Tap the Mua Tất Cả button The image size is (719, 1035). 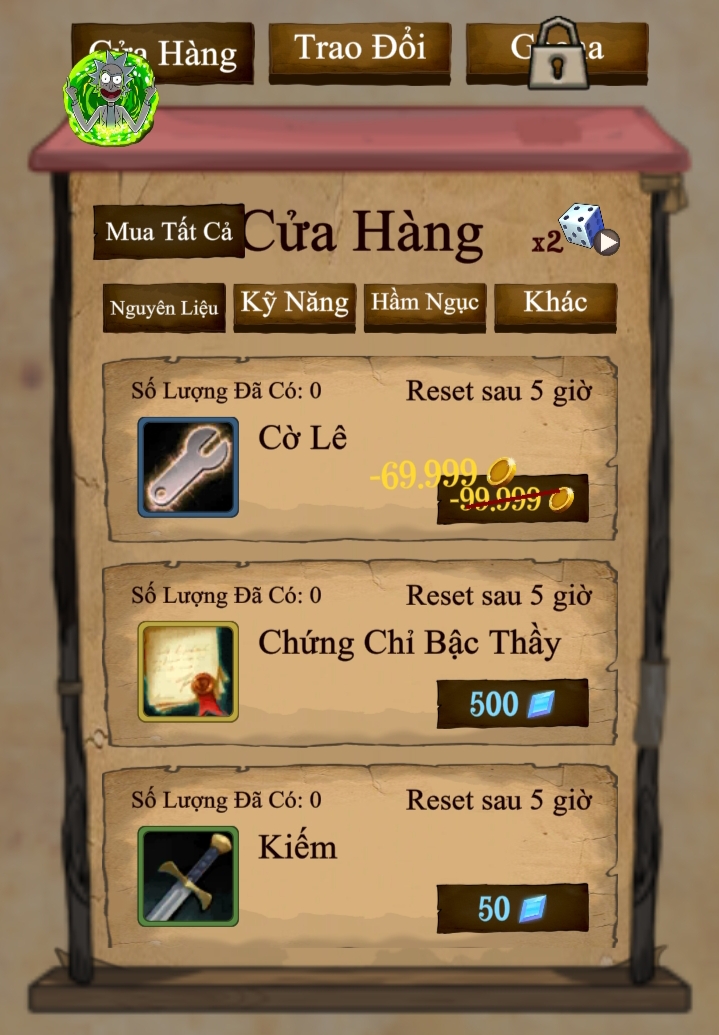pyautogui.click(x=169, y=232)
